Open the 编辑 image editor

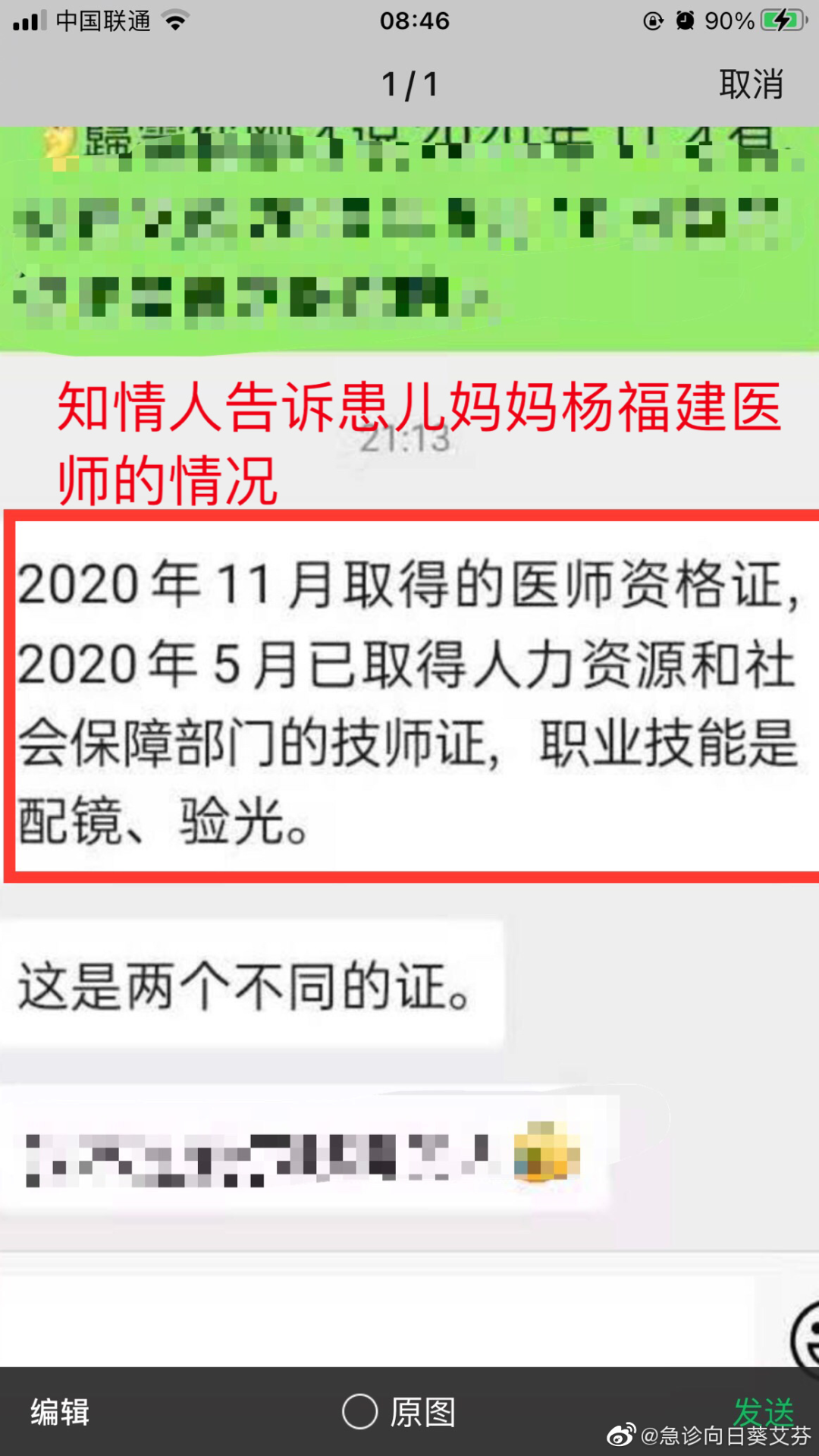60,1412
